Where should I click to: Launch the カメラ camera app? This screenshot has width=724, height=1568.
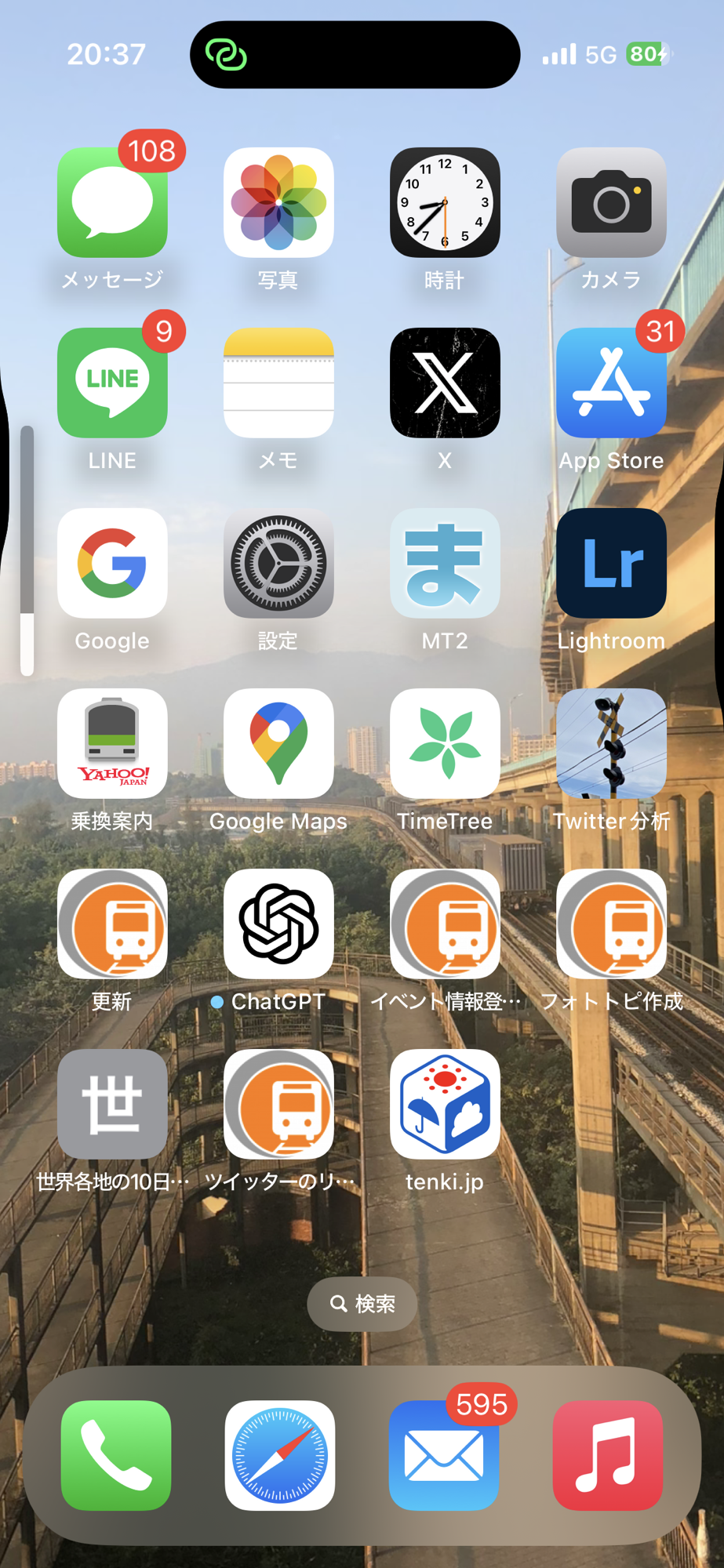tap(611, 202)
